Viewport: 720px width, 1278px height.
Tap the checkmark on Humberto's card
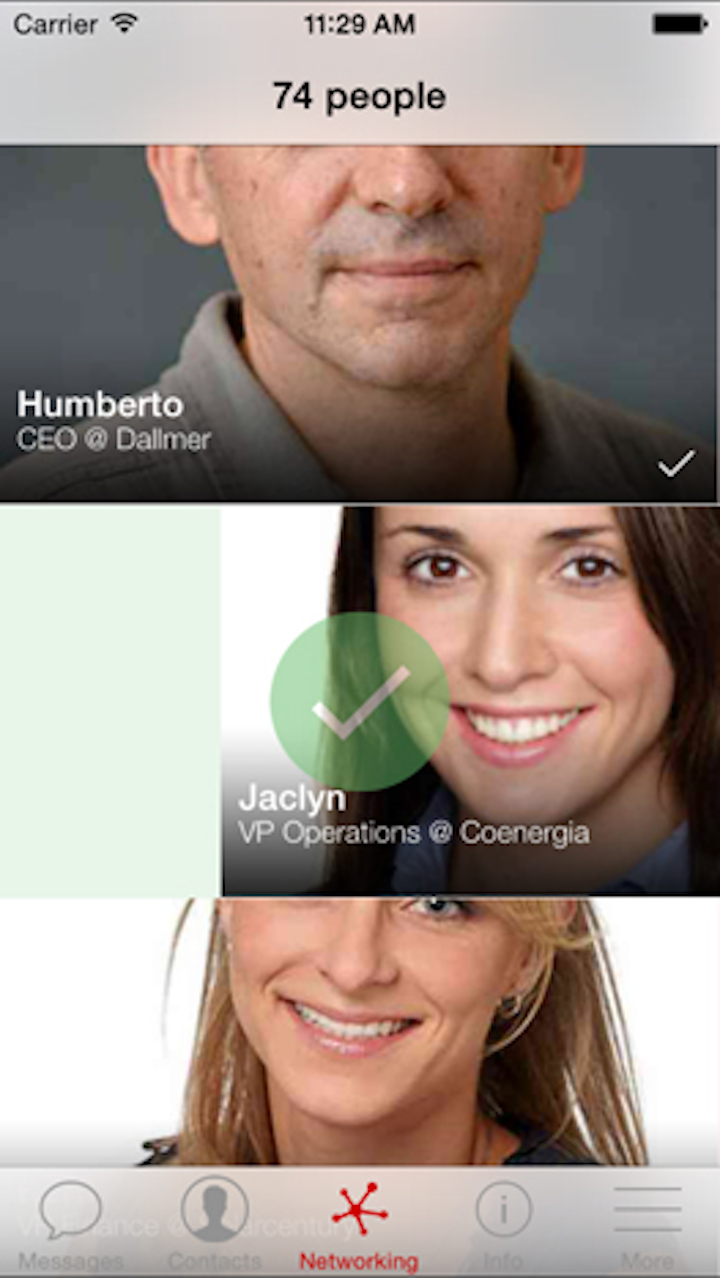(x=676, y=463)
